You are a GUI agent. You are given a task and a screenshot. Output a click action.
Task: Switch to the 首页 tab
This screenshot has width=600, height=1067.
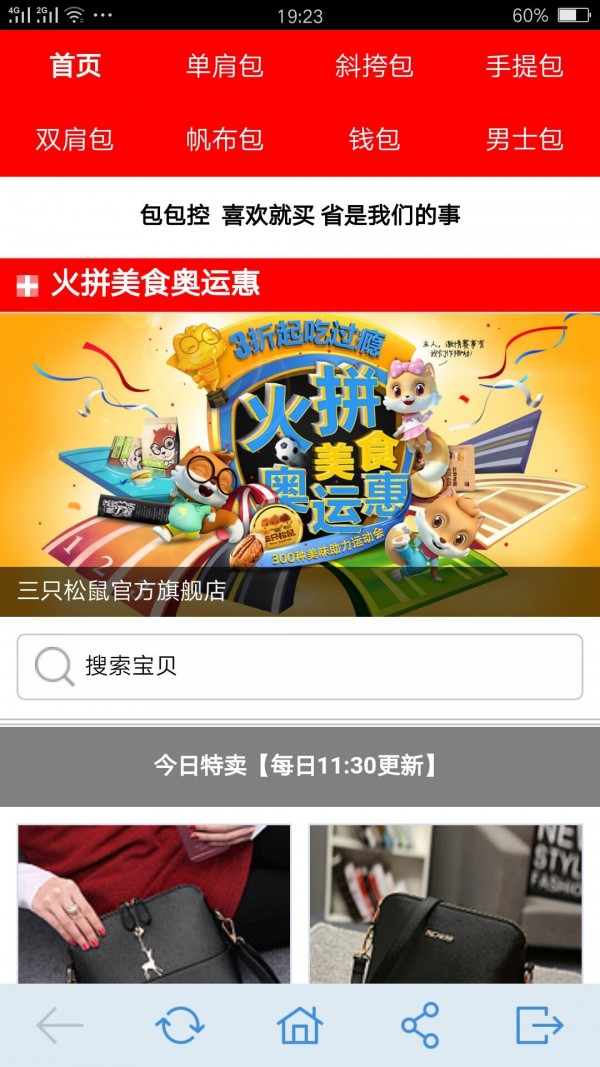76,66
